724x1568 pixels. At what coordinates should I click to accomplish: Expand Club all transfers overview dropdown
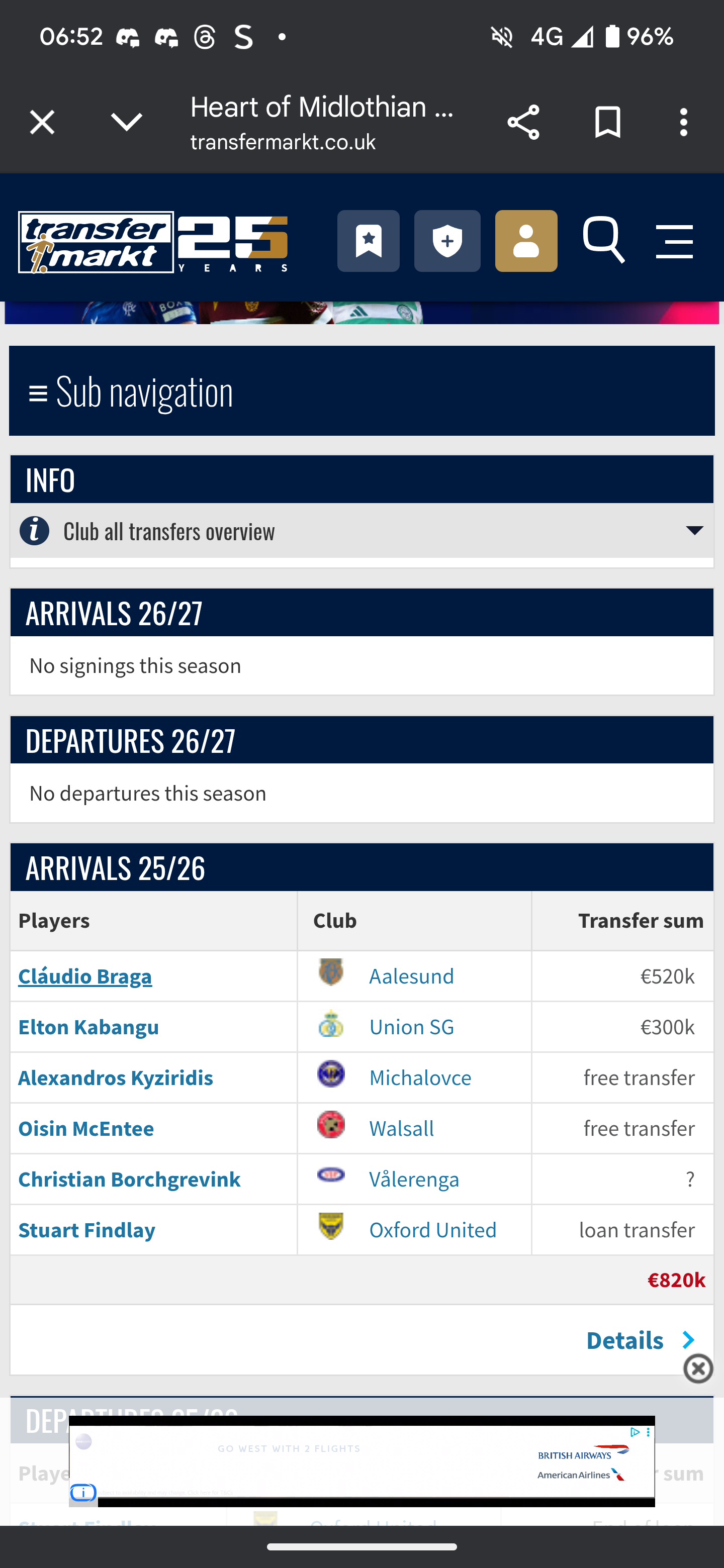(x=361, y=531)
